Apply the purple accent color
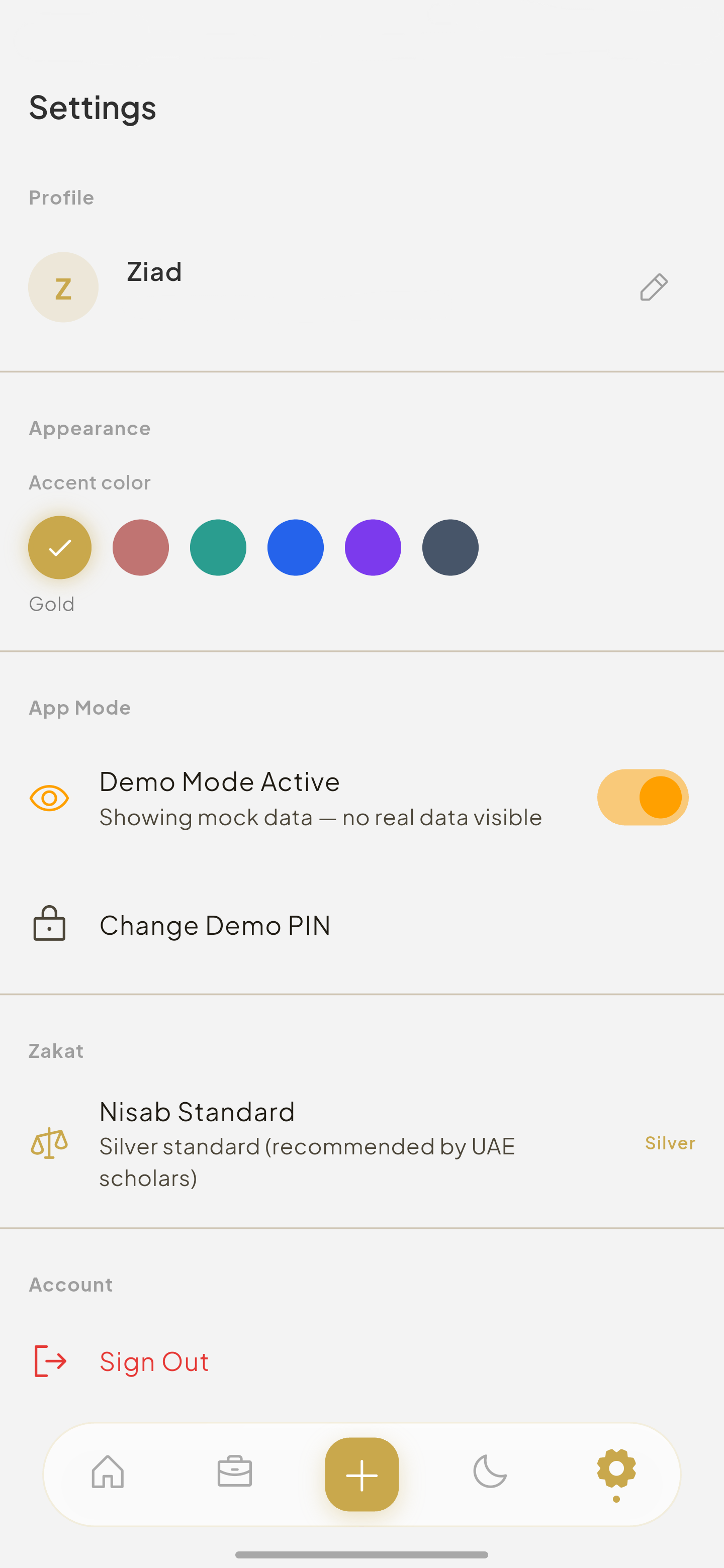Viewport: 724px width, 1568px height. pos(373,547)
